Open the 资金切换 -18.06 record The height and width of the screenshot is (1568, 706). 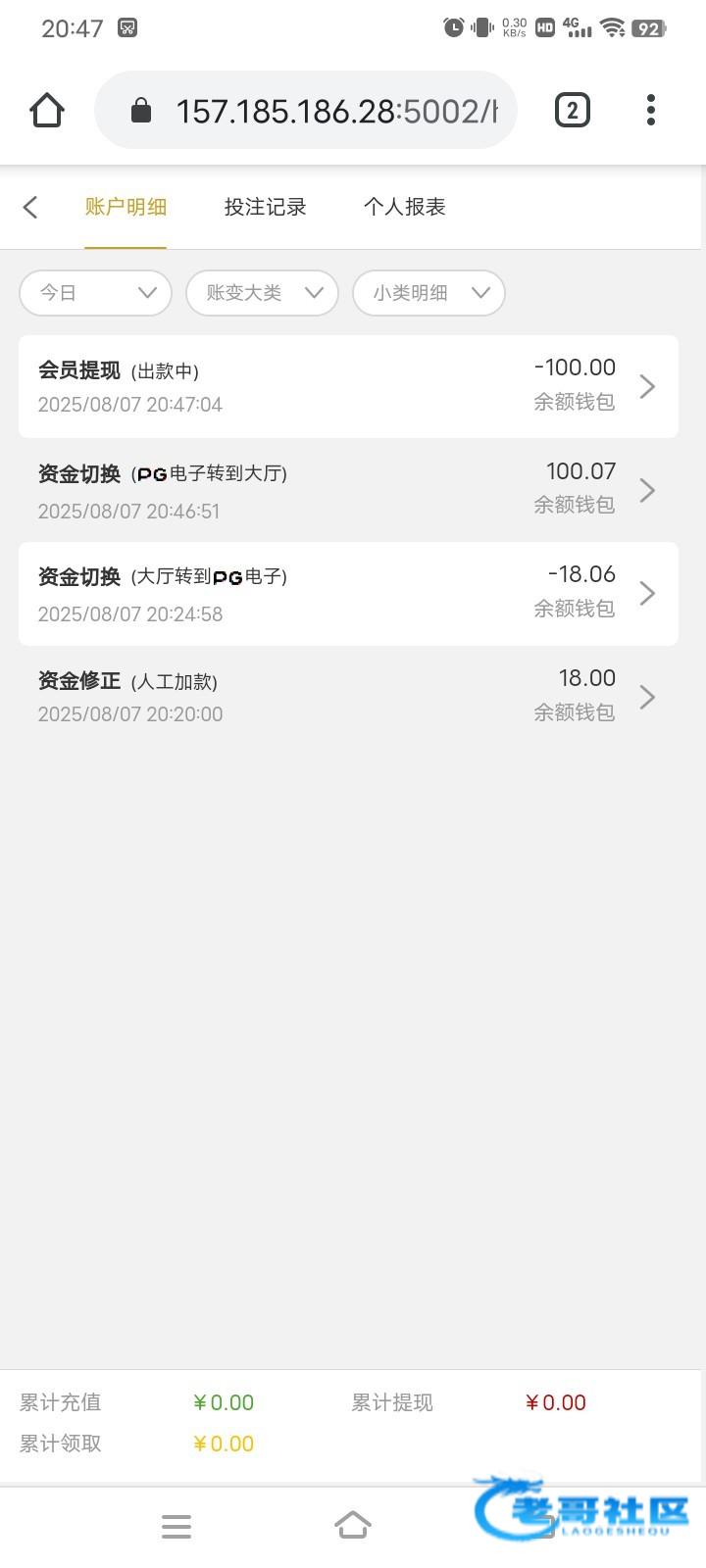(x=348, y=594)
